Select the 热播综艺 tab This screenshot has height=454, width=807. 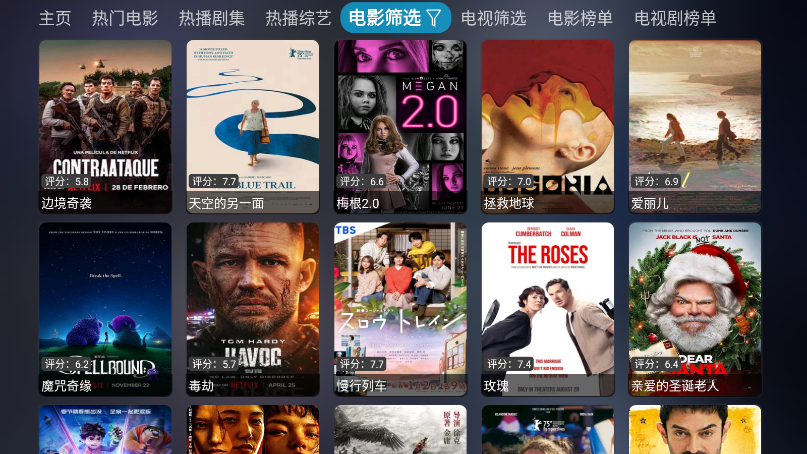(x=298, y=18)
